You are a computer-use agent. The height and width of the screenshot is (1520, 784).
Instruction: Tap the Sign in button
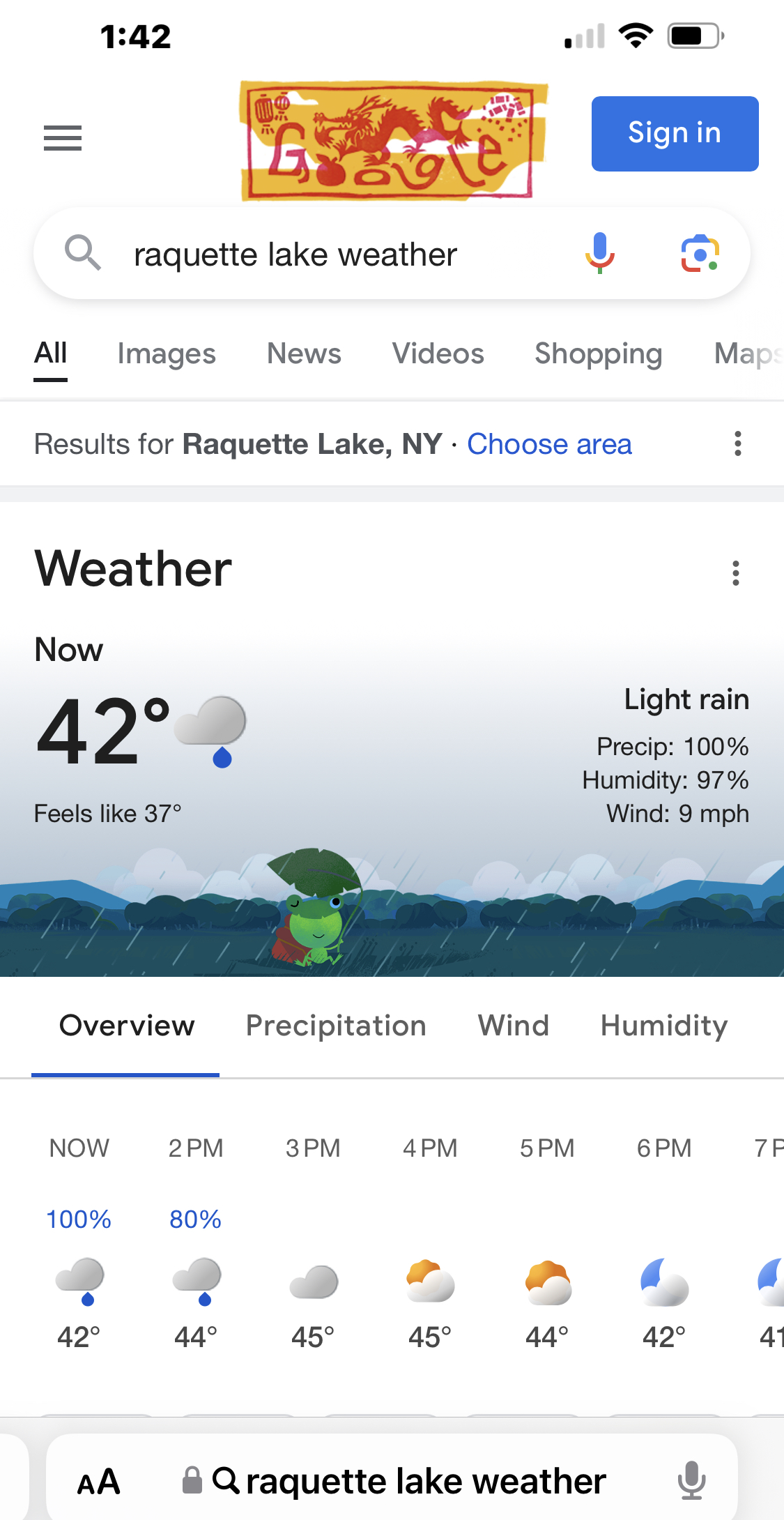(675, 134)
